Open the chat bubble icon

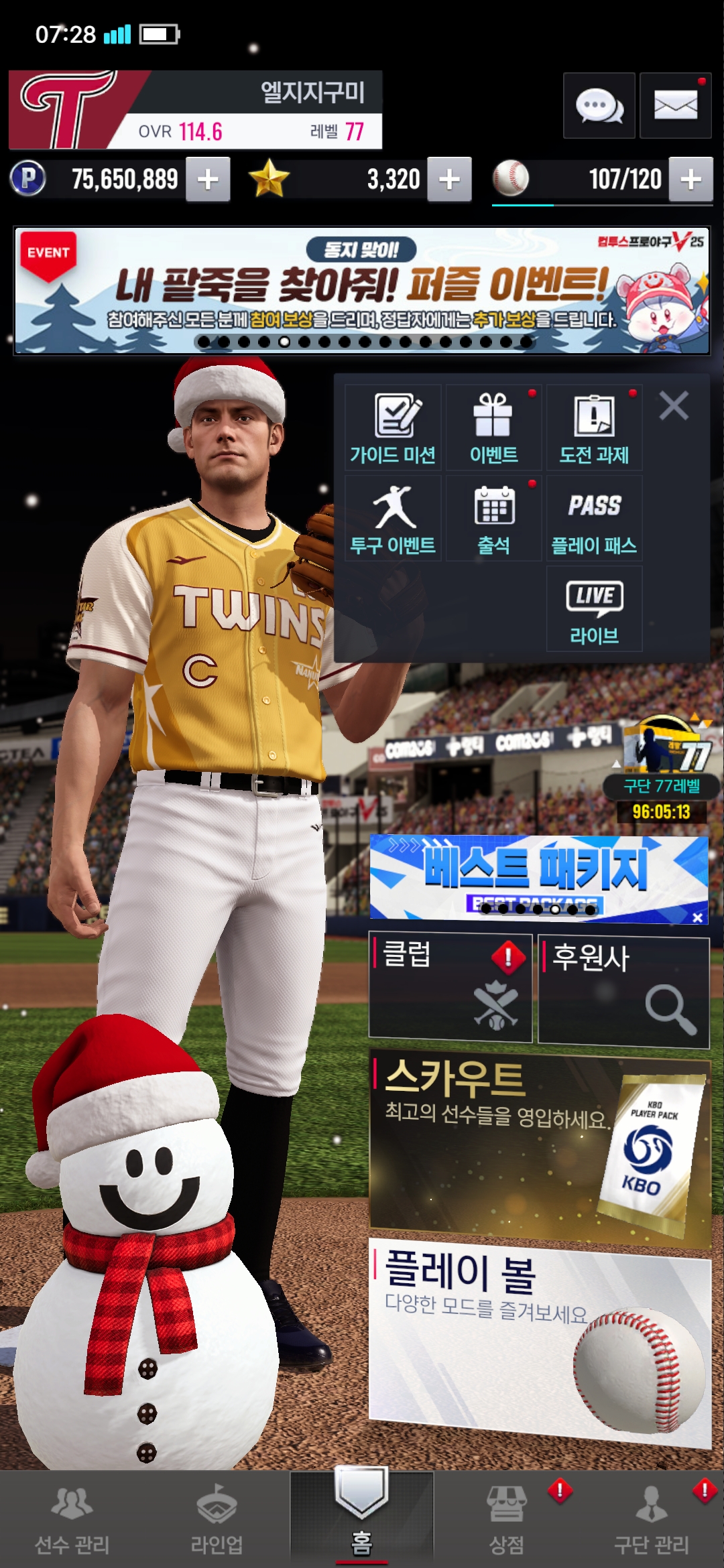tap(599, 106)
